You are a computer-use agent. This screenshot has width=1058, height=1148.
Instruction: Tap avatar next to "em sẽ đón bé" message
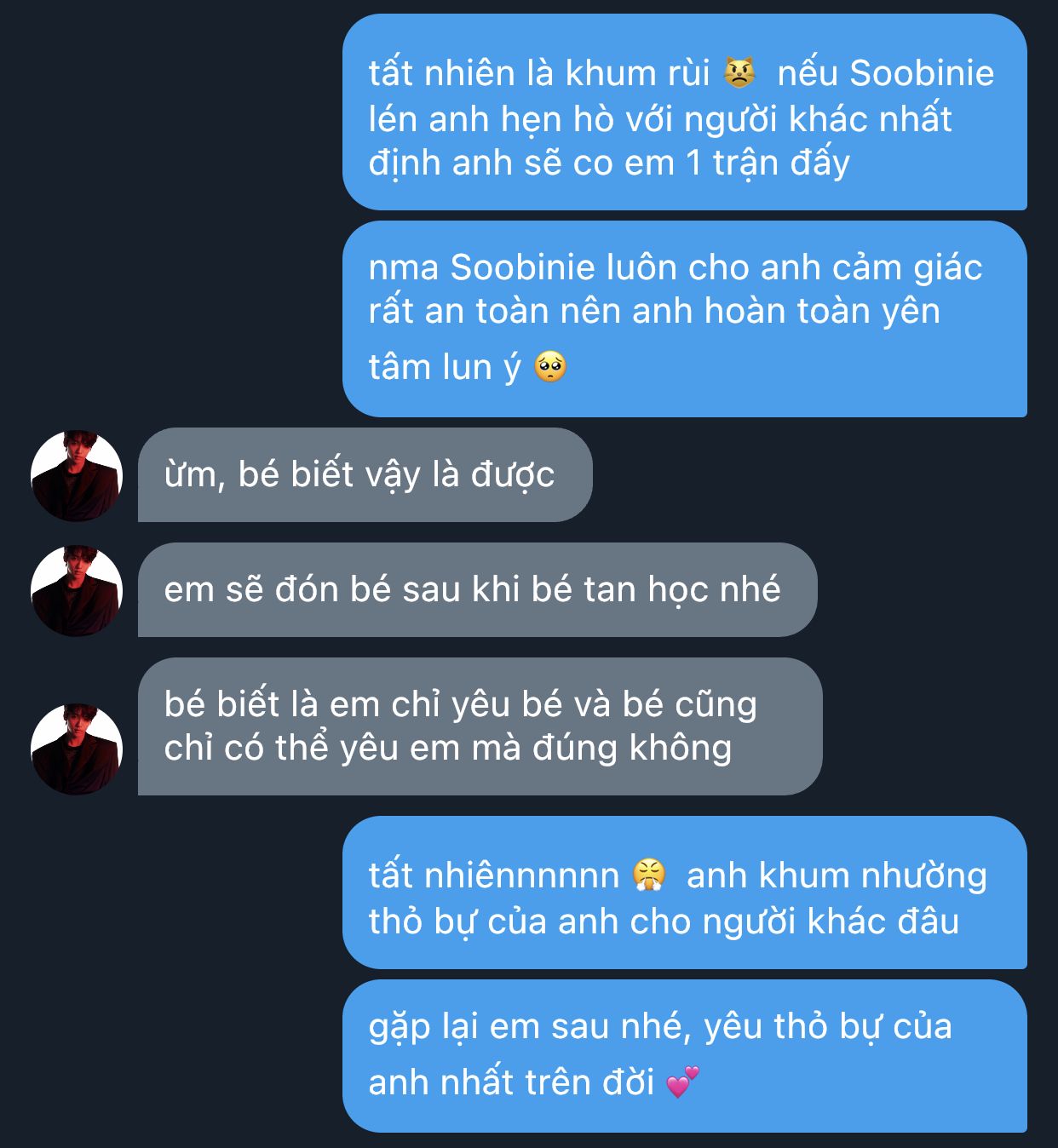pyautogui.click(x=77, y=590)
